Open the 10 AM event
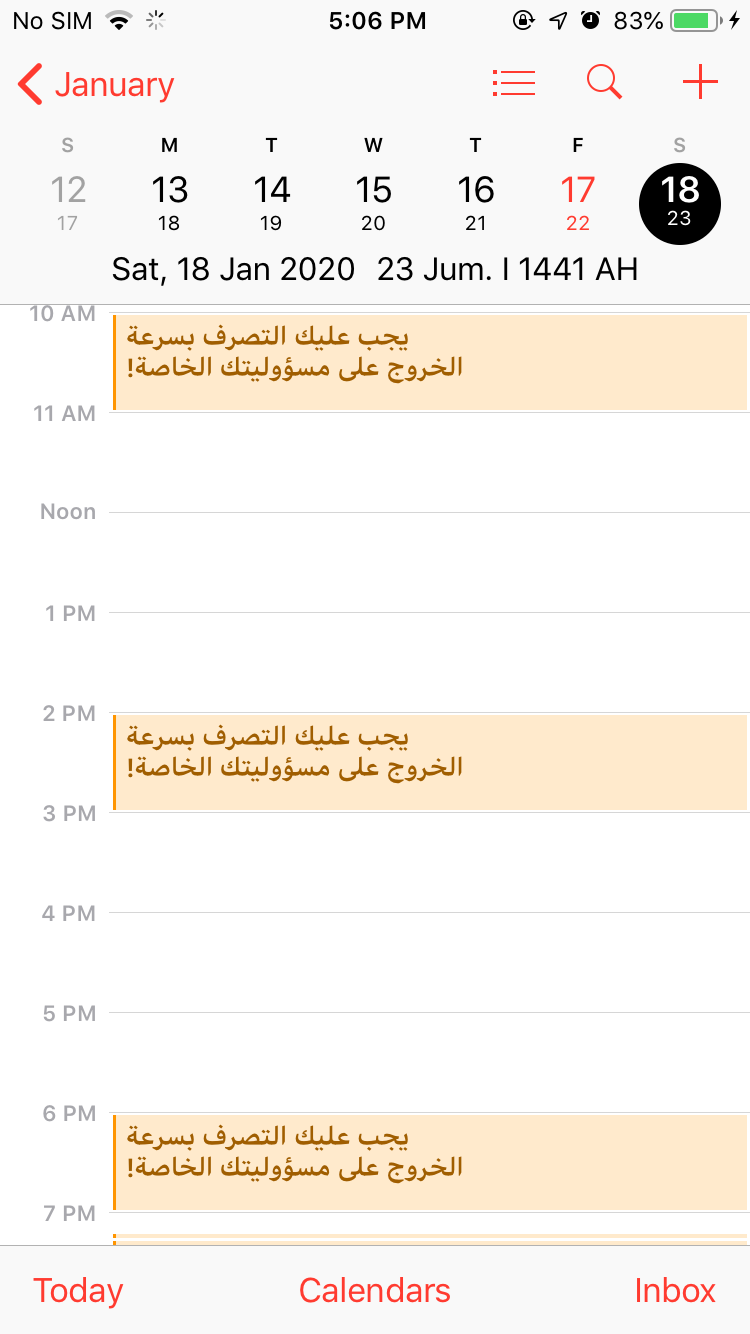 click(x=430, y=362)
